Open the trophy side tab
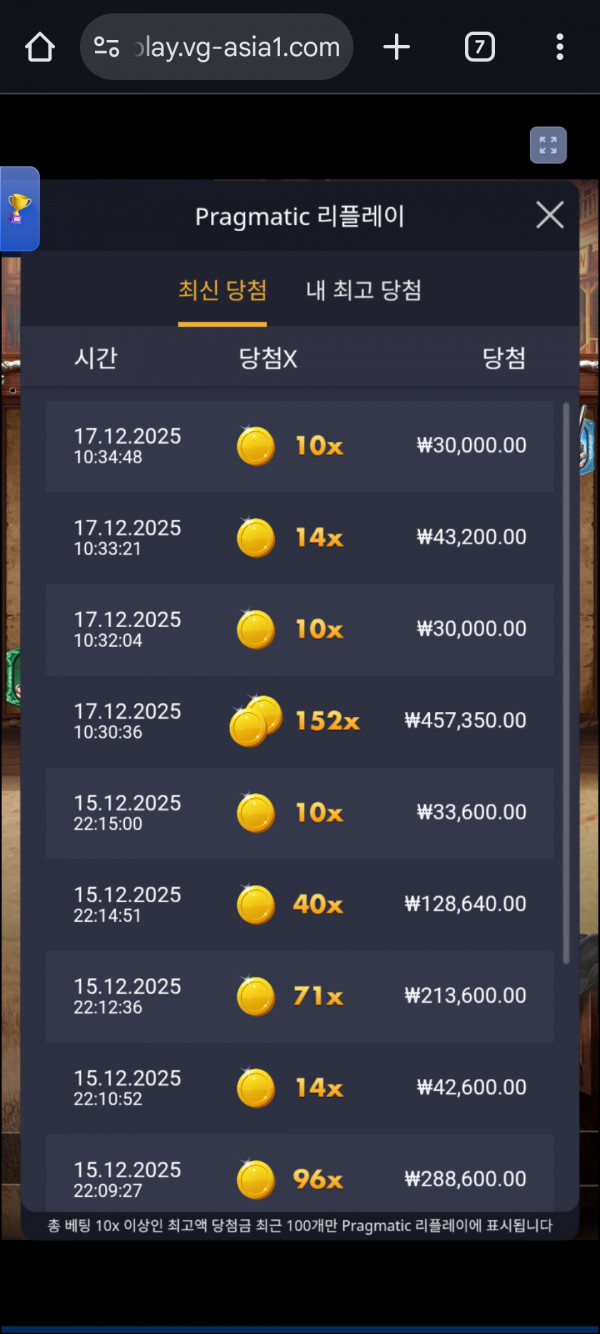This screenshot has width=600, height=1334. tap(18, 208)
